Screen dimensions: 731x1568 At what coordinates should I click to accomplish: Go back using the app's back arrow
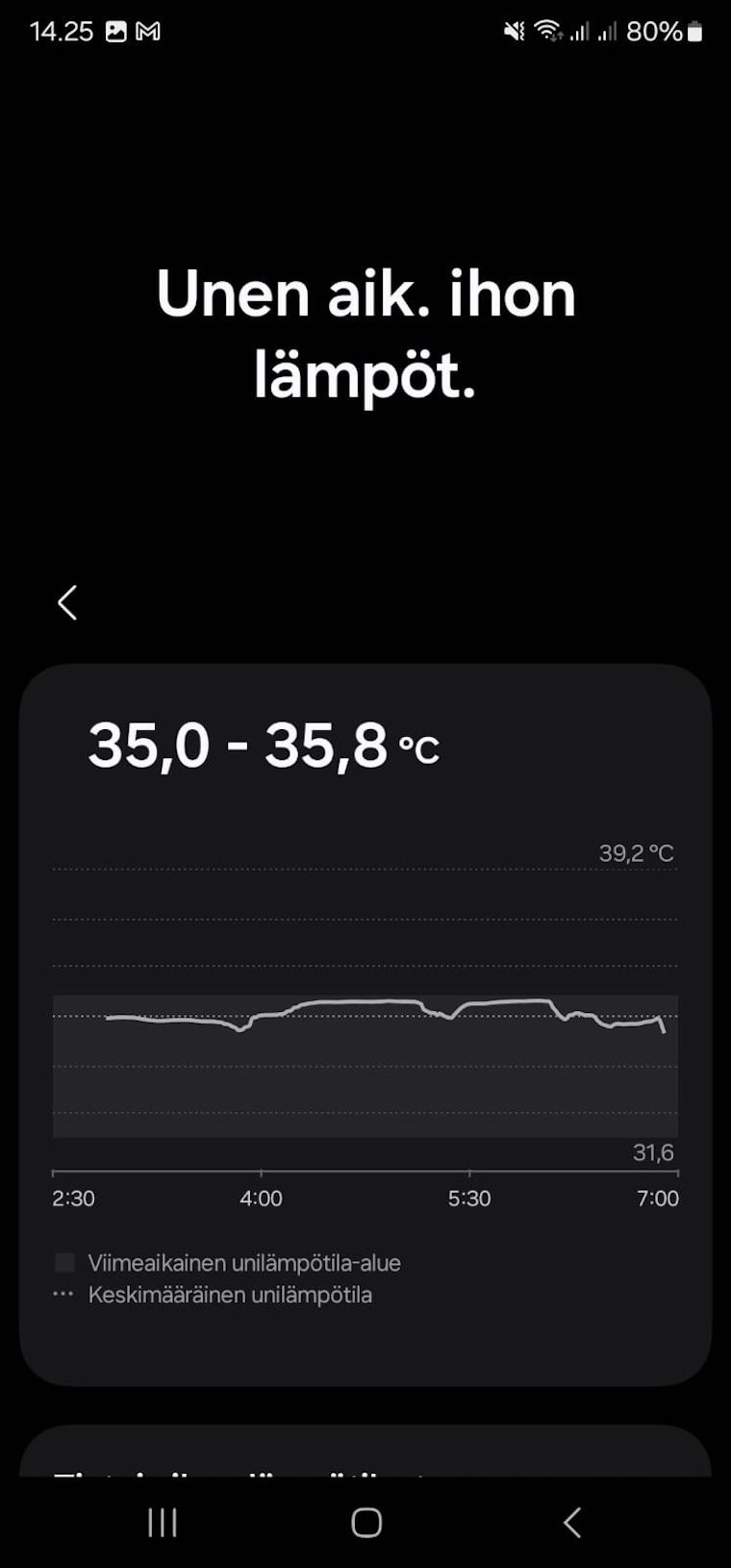coord(66,603)
